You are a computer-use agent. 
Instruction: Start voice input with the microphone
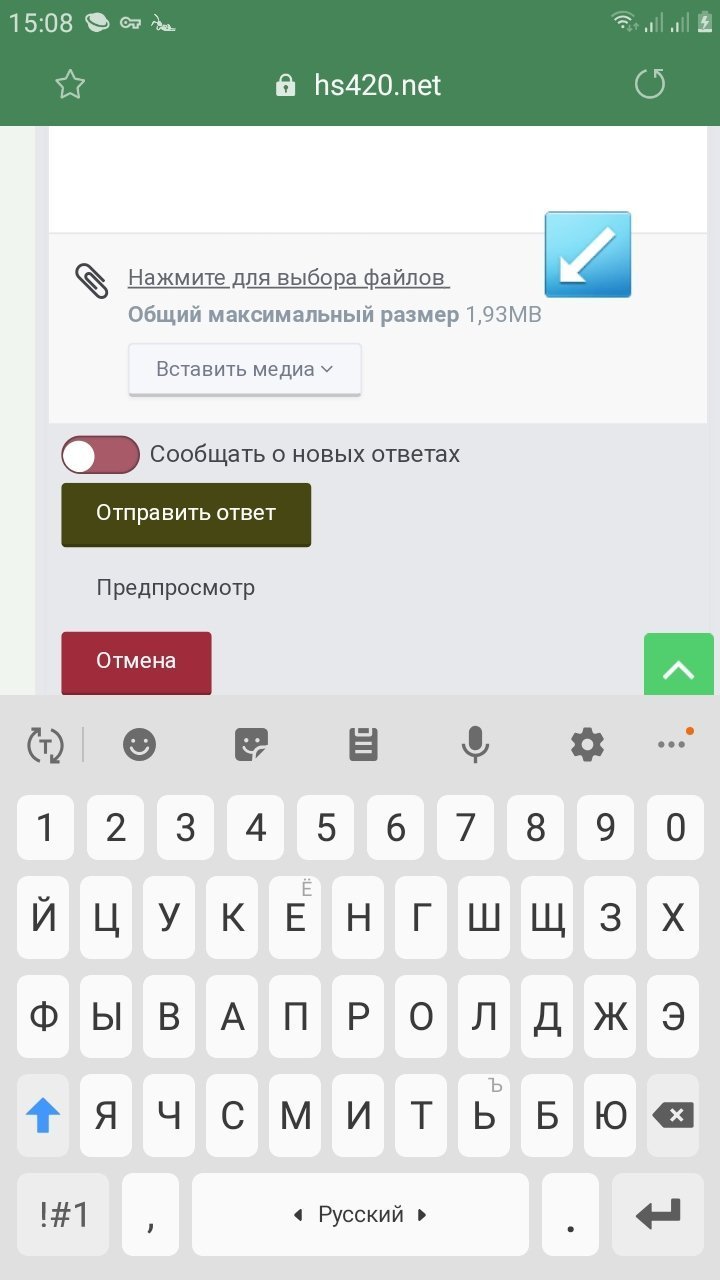pos(475,744)
